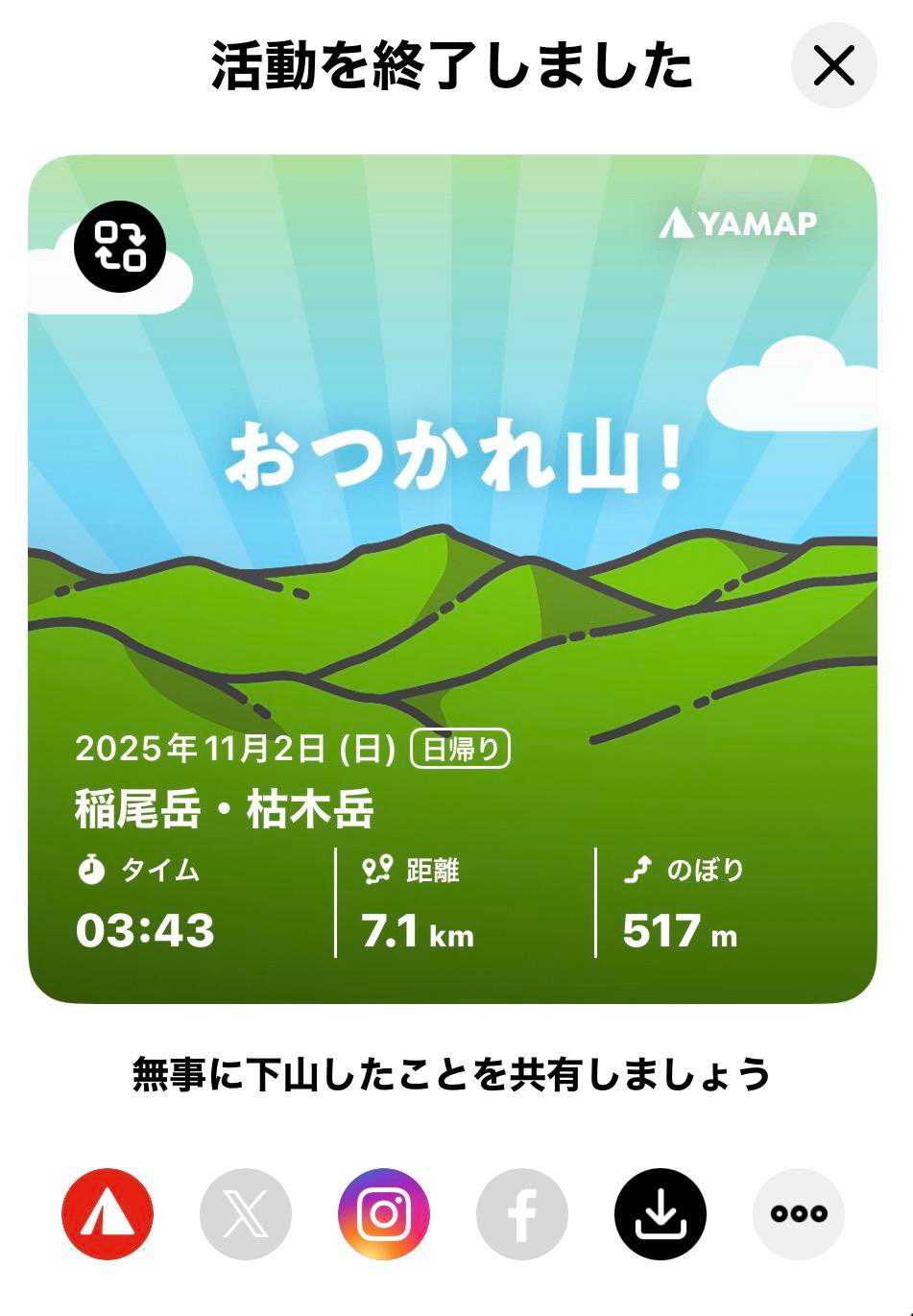
Task: Open more sharing options
Action: pyautogui.click(x=799, y=1213)
